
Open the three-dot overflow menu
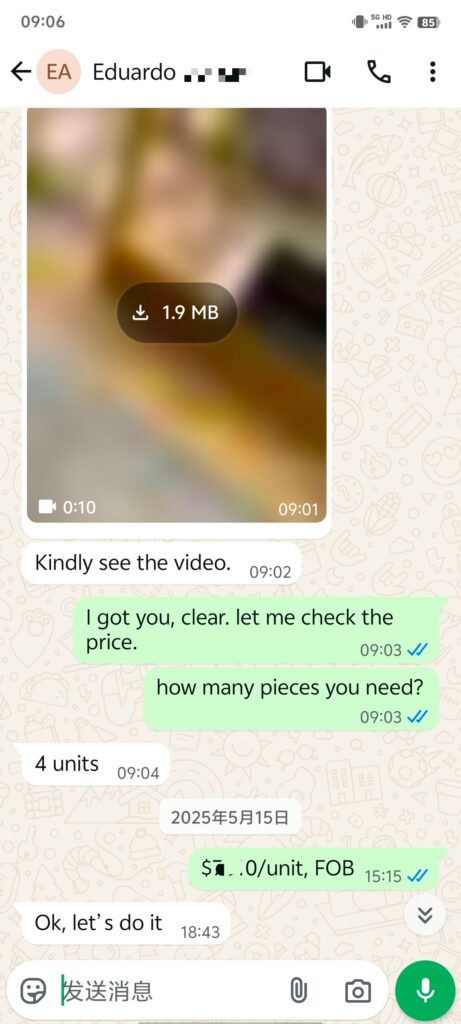click(x=432, y=72)
